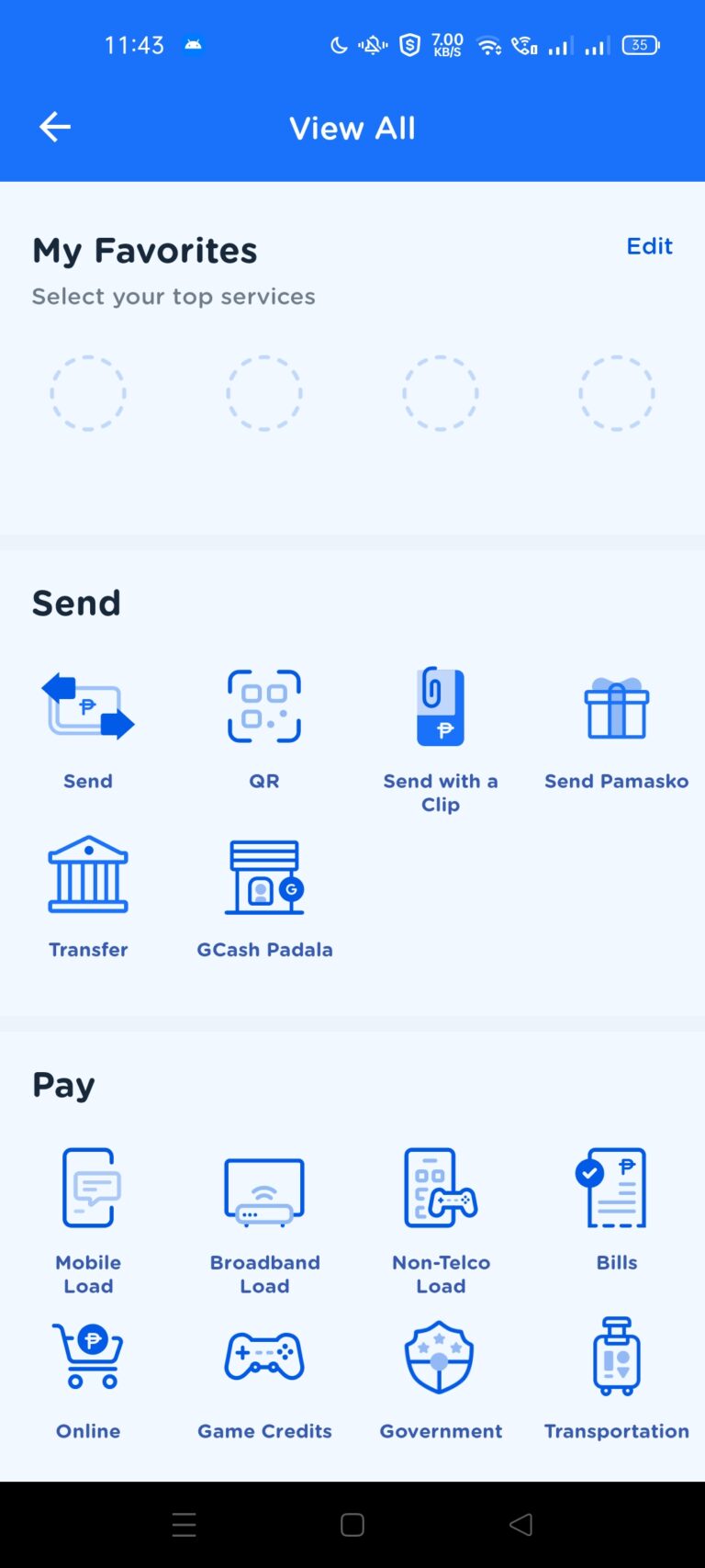Open the QR code service
This screenshot has height=1568, width=705.
click(x=264, y=726)
